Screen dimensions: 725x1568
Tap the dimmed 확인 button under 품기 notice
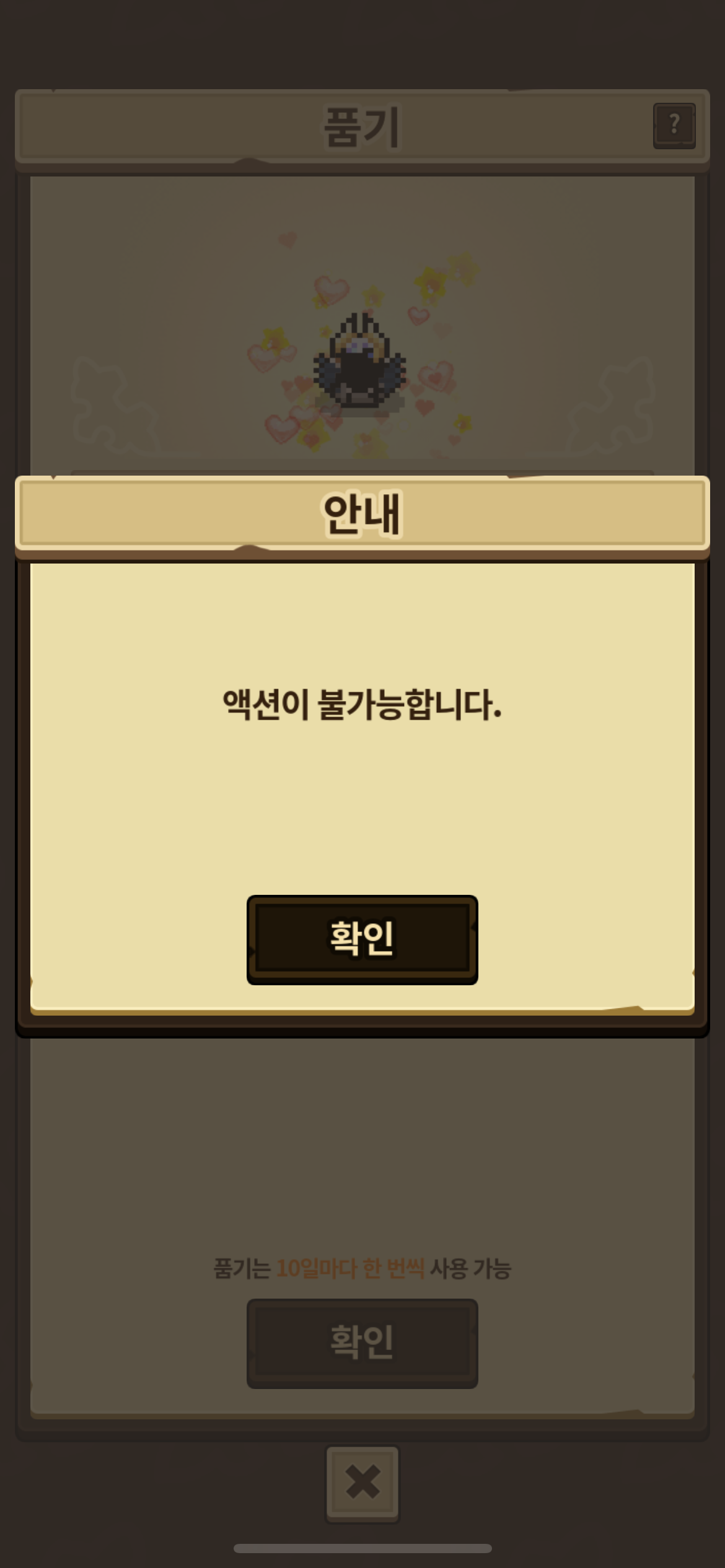362,1343
